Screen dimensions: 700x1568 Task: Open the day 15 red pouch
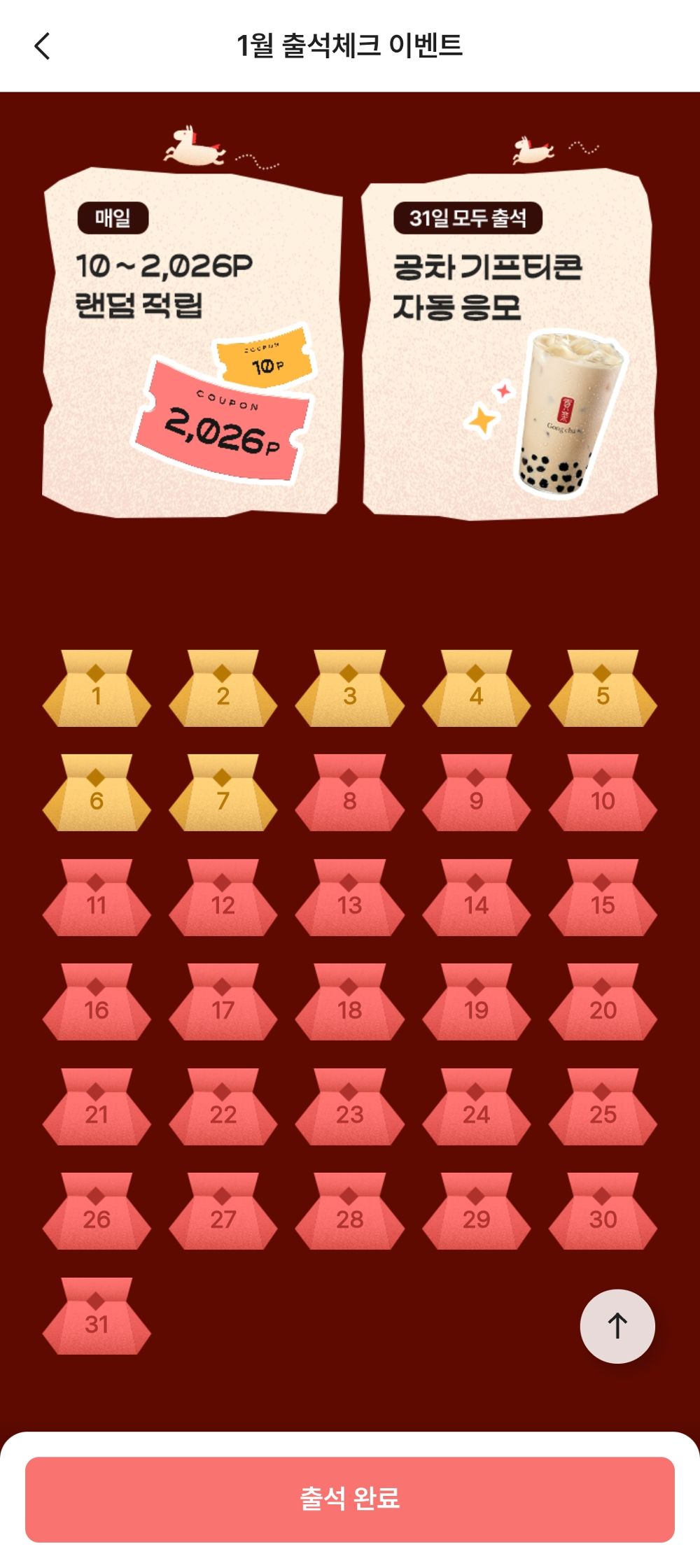pos(603,899)
